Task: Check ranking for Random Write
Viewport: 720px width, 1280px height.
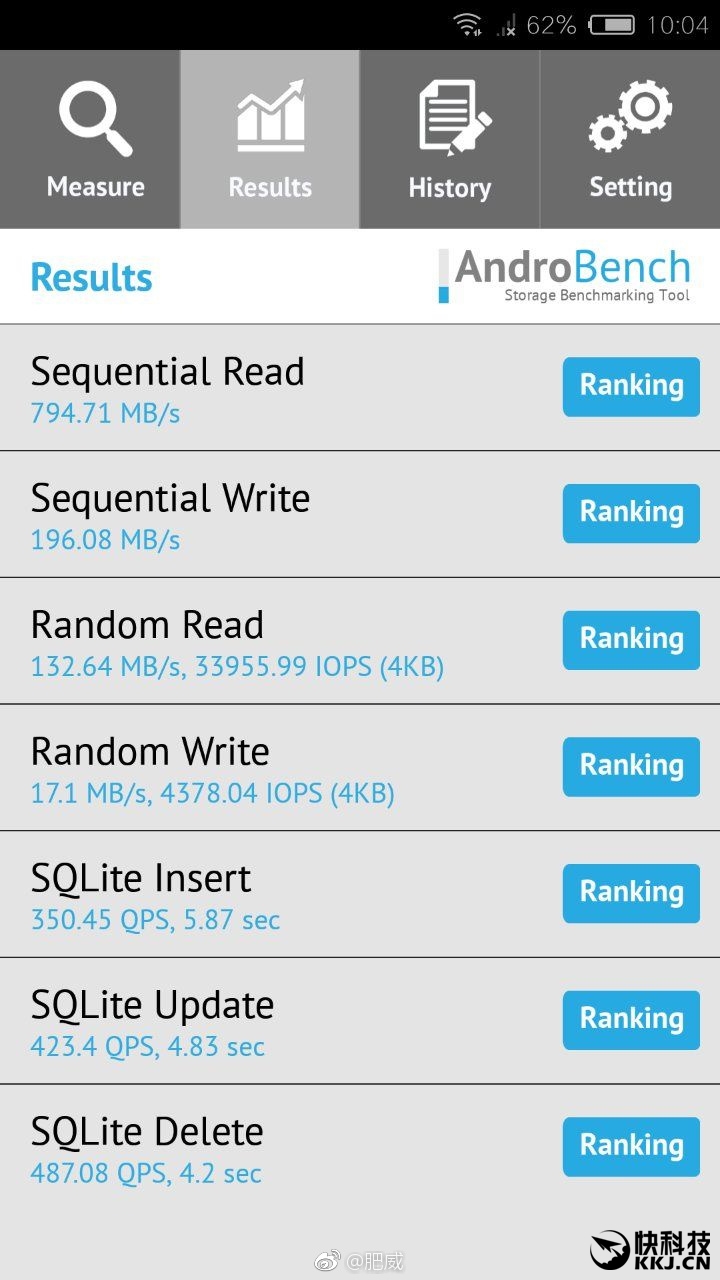Action: [x=631, y=766]
